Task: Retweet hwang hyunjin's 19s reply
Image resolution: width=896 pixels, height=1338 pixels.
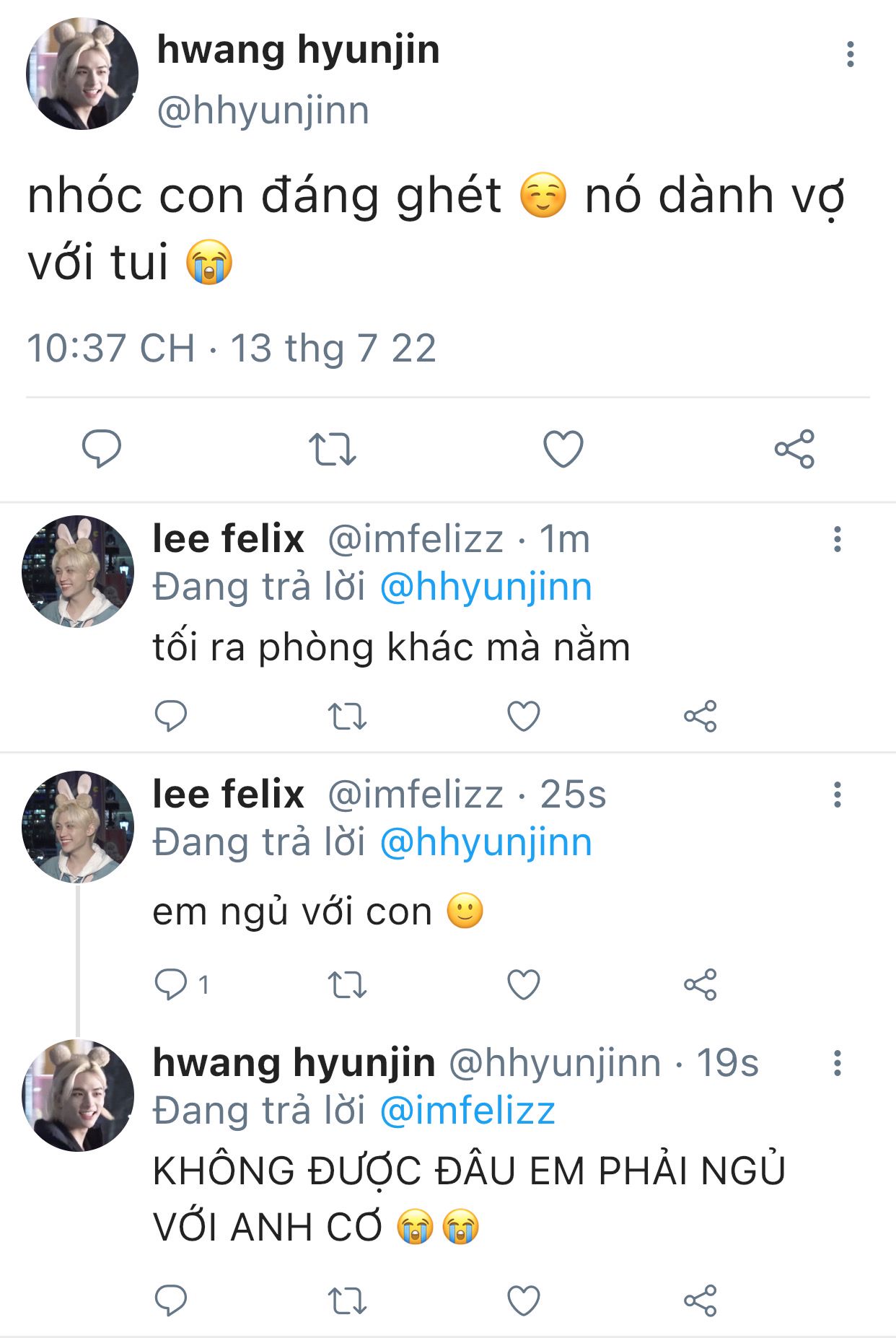Action: pyautogui.click(x=347, y=1300)
